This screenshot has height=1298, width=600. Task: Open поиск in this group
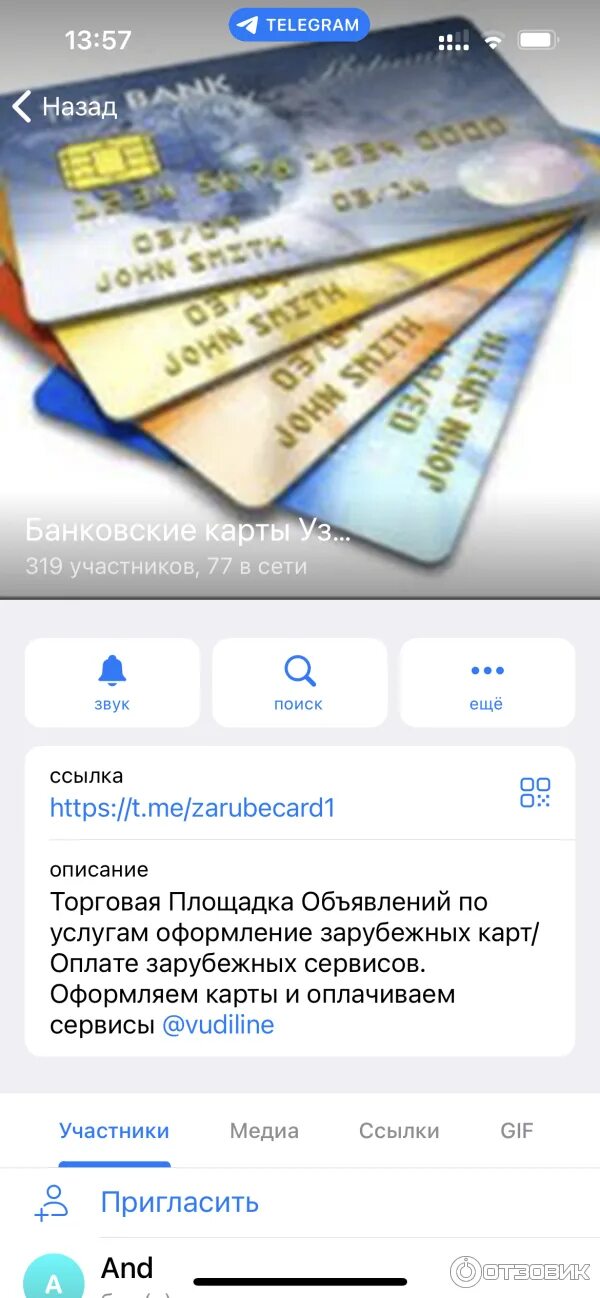click(x=299, y=682)
